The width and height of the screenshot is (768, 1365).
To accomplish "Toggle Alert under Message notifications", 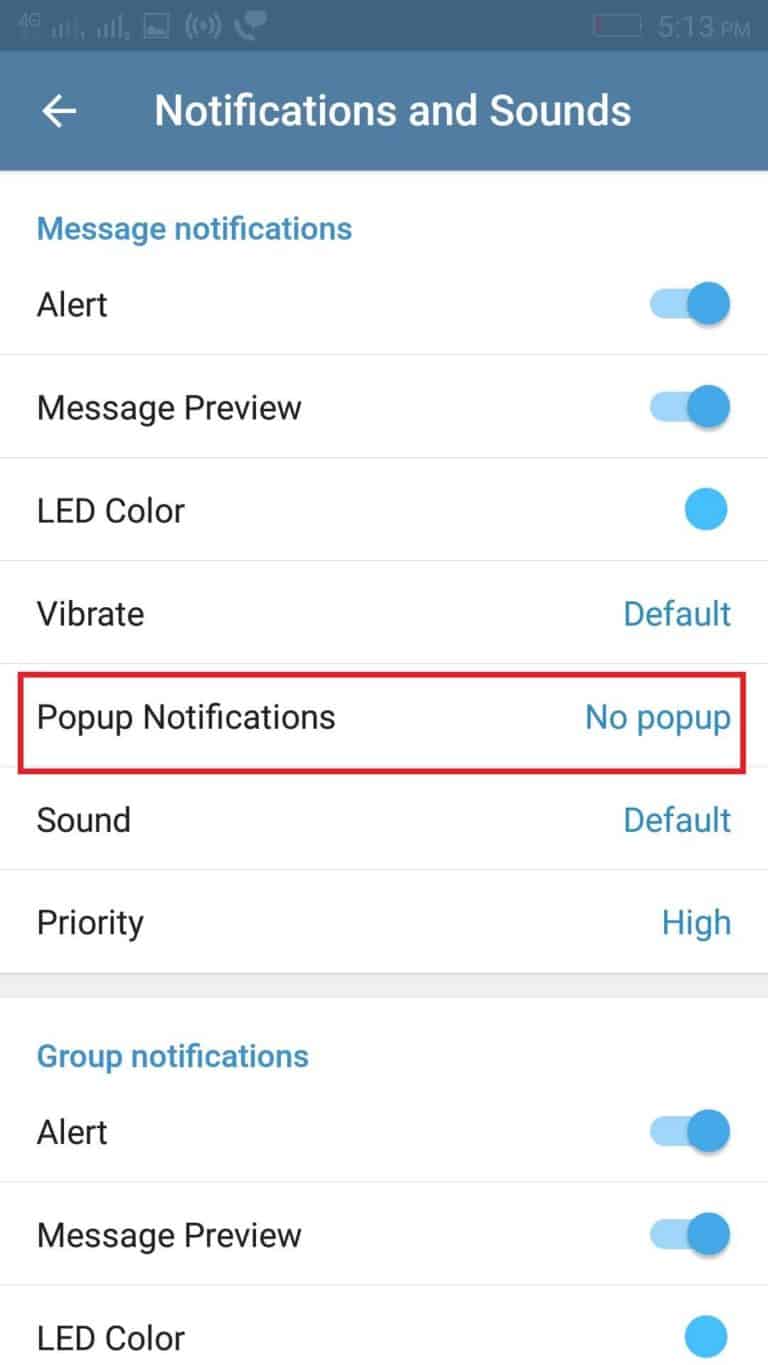I will pos(691,304).
